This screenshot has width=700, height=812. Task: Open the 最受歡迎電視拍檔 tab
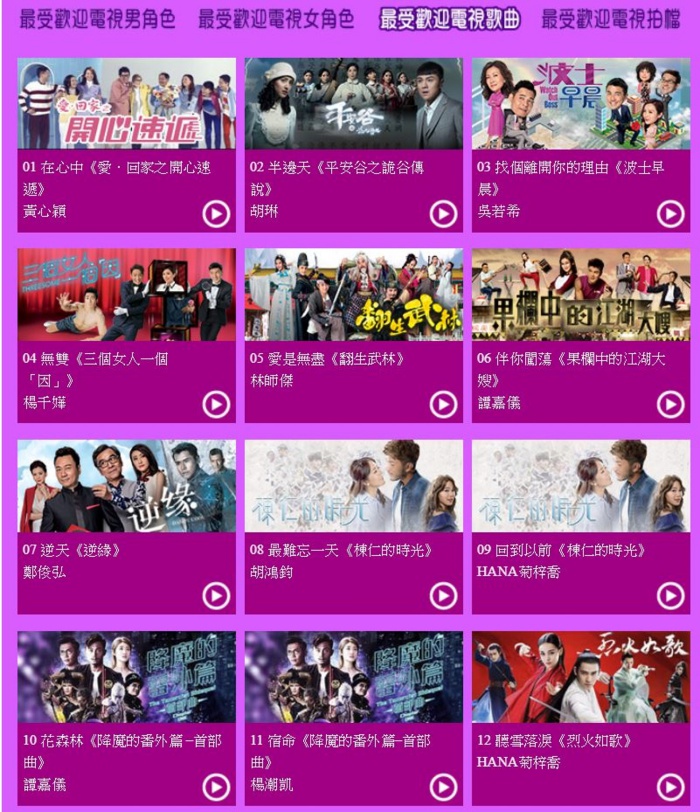(x=610, y=19)
